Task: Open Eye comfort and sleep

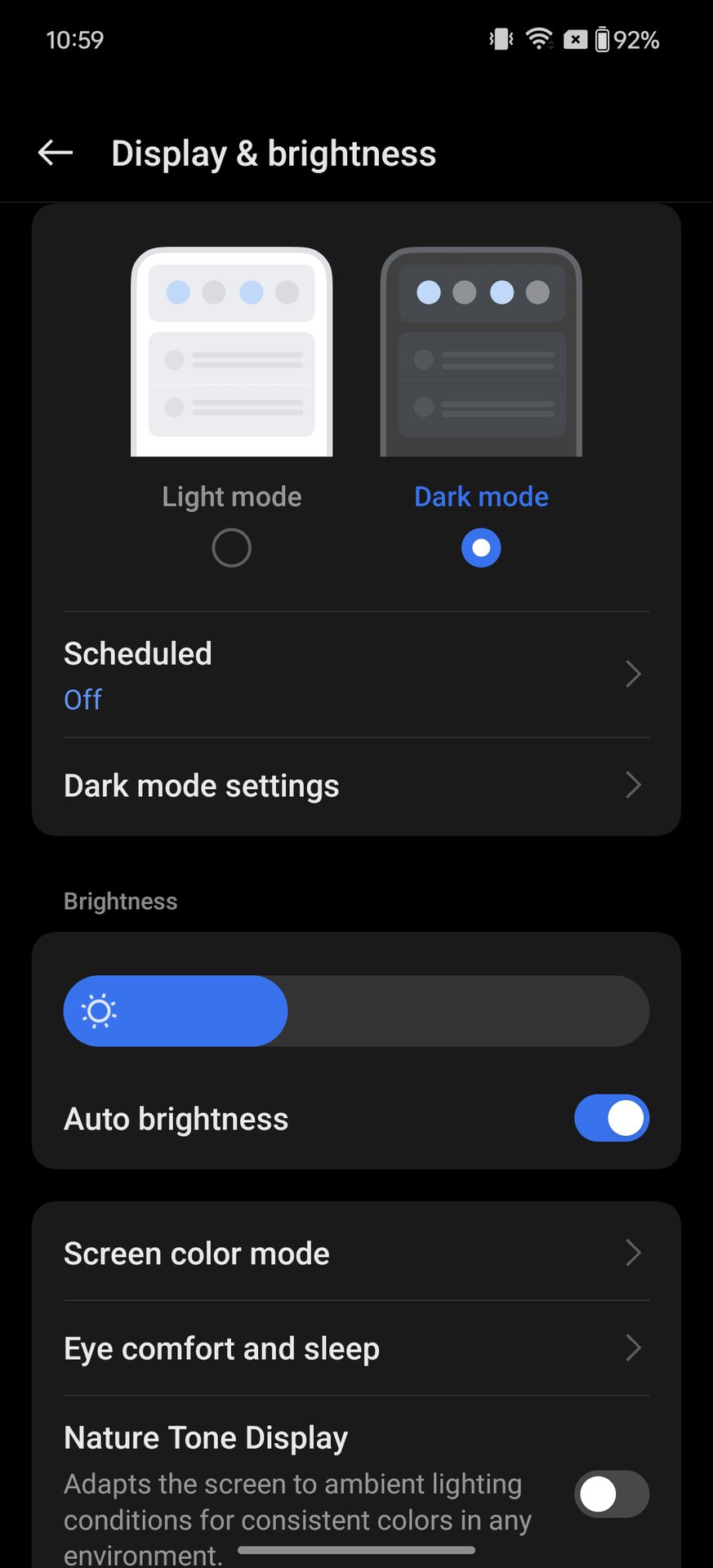Action: (x=356, y=1348)
